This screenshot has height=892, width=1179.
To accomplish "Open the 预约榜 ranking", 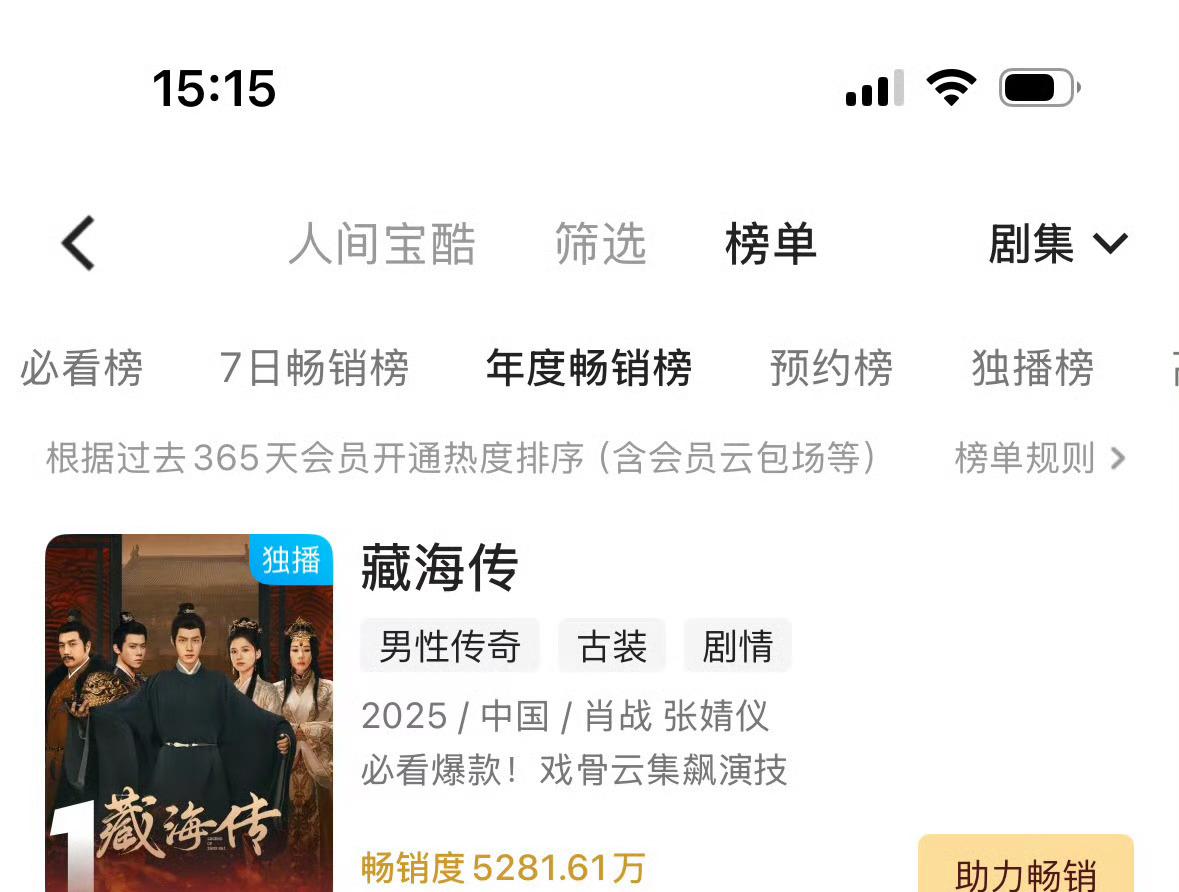I will [831, 369].
